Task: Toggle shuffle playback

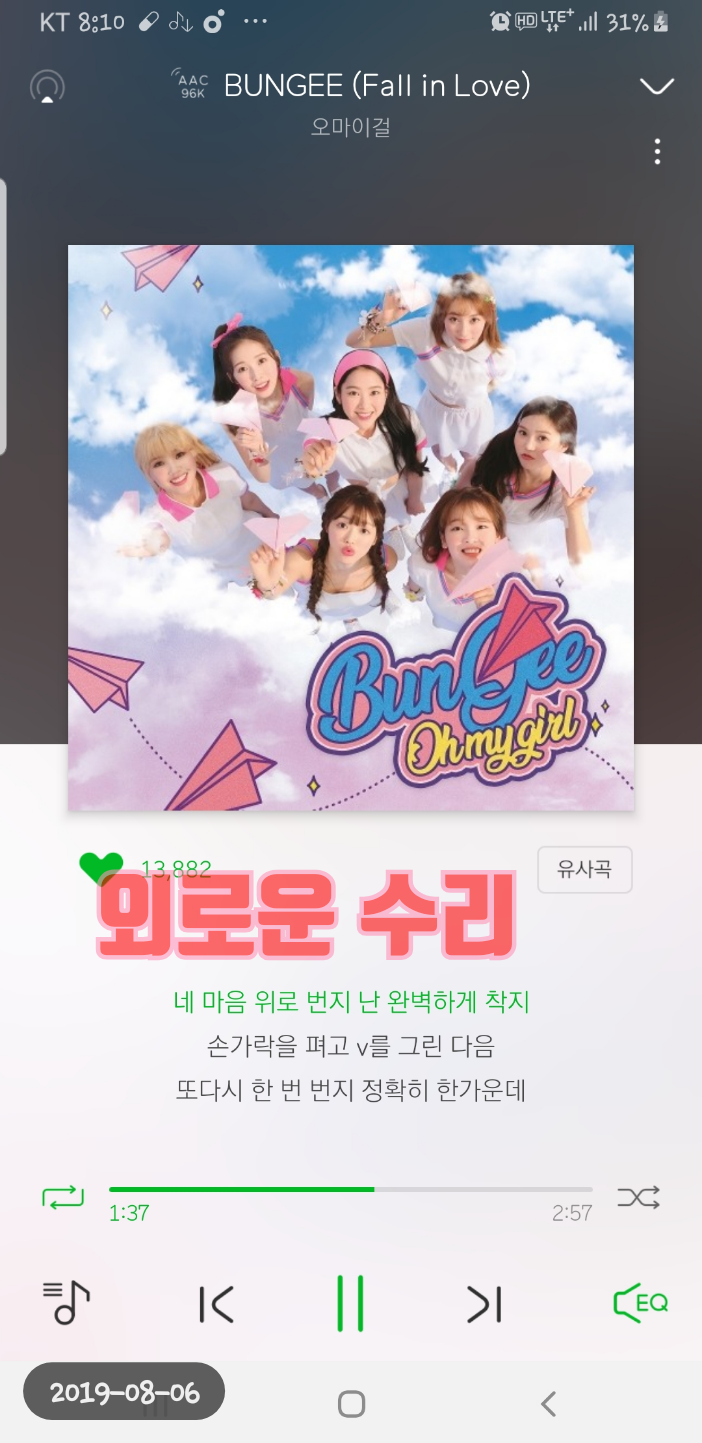Action: point(638,1197)
